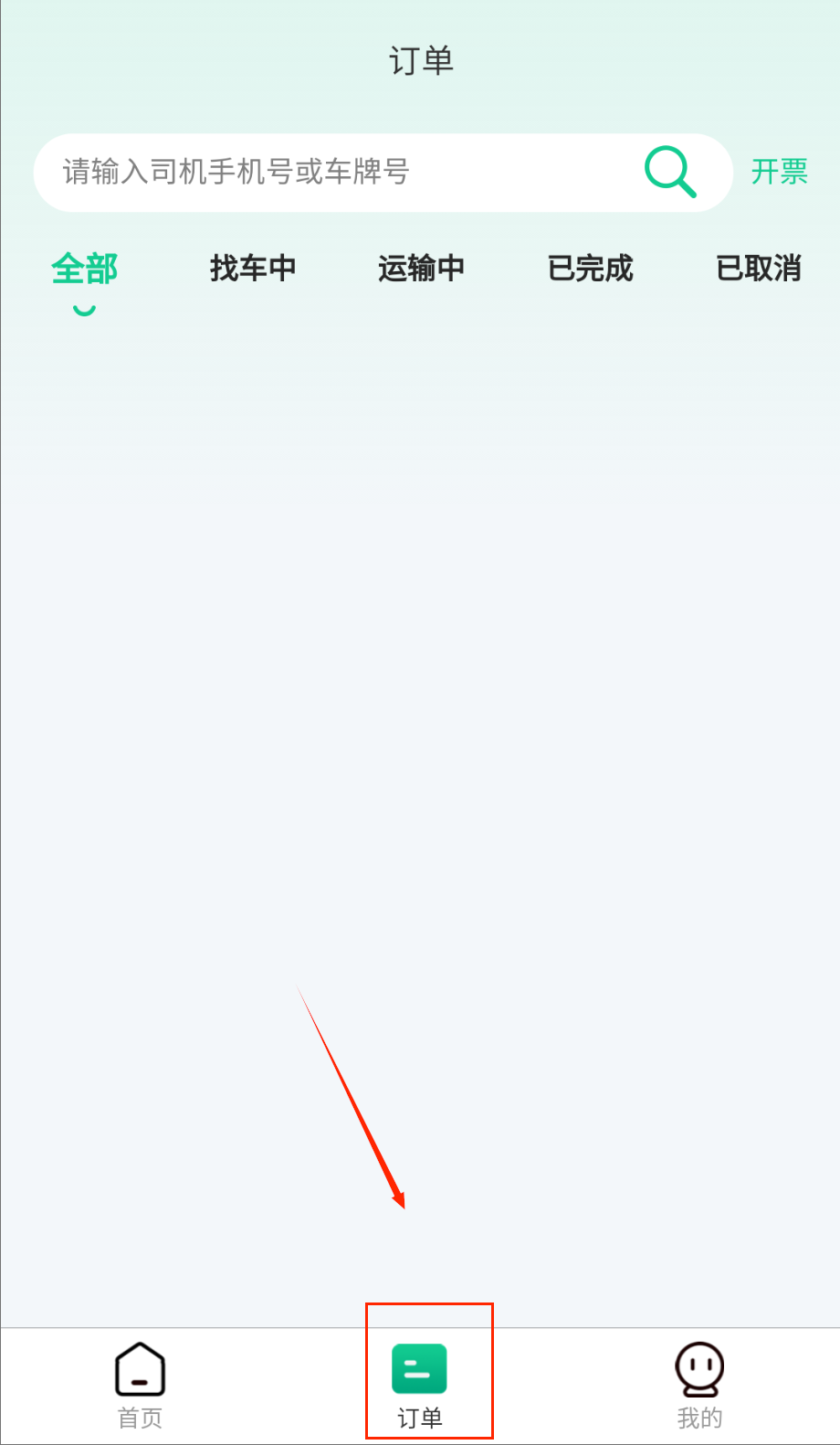Tap 订单 in the bottom navigation
The height and width of the screenshot is (1445, 840).
(420, 1384)
